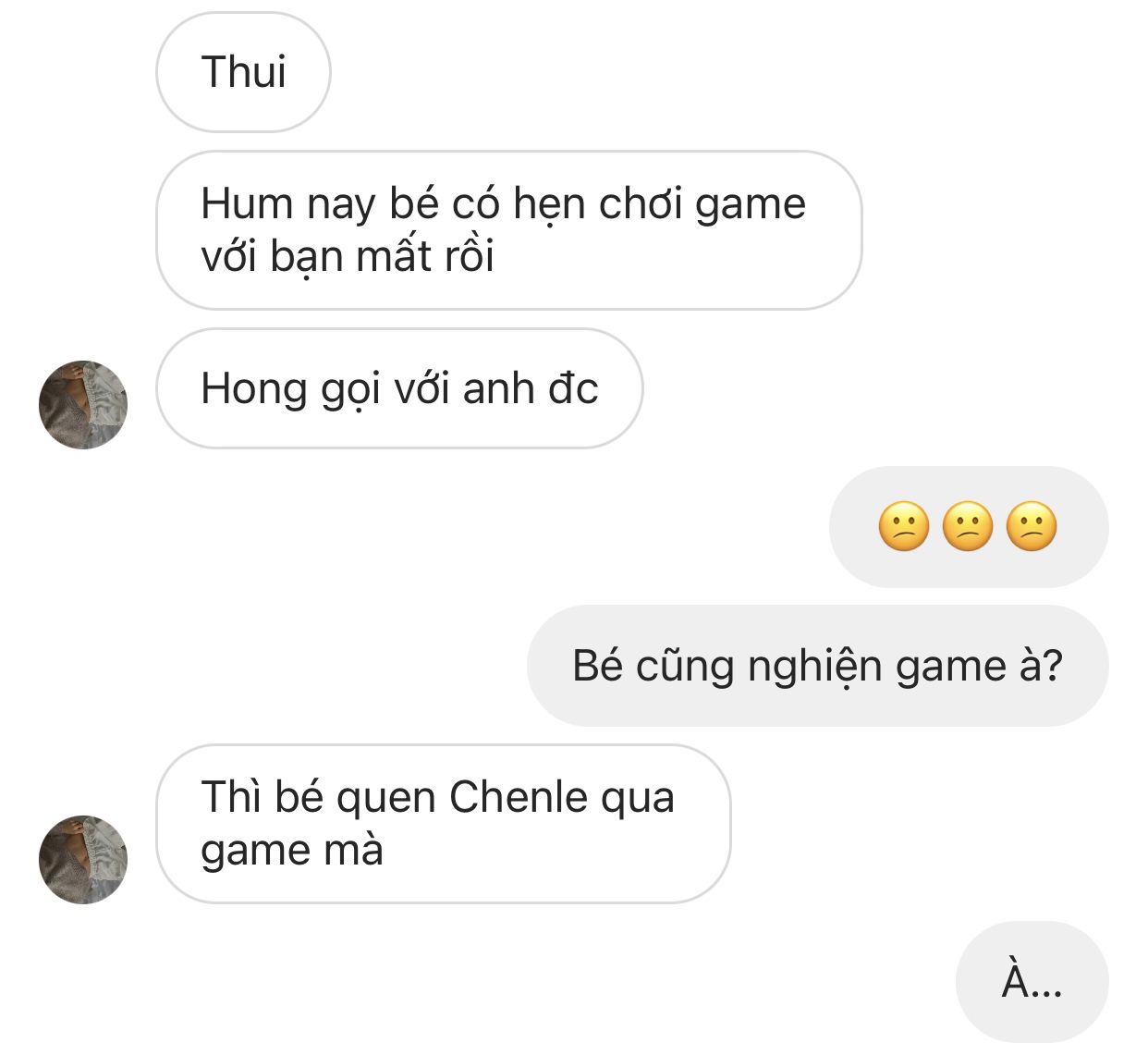Open sender's avatar beside "Hong gọi với anh đc"
The image size is (1148, 1055).
(83, 405)
